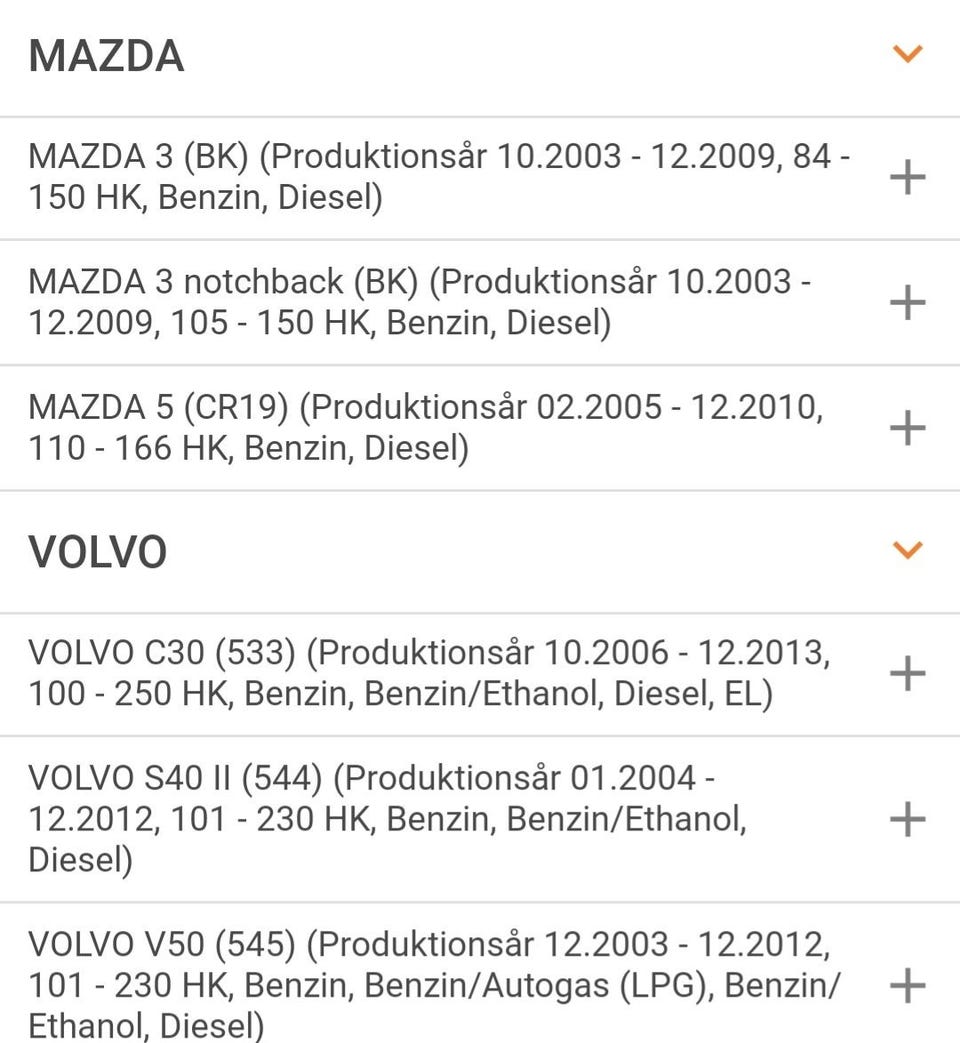Image resolution: width=960 pixels, height=1043 pixels.
Task: Click the plus icon for MAZDA 5 (CR19)
Action: 909,428
